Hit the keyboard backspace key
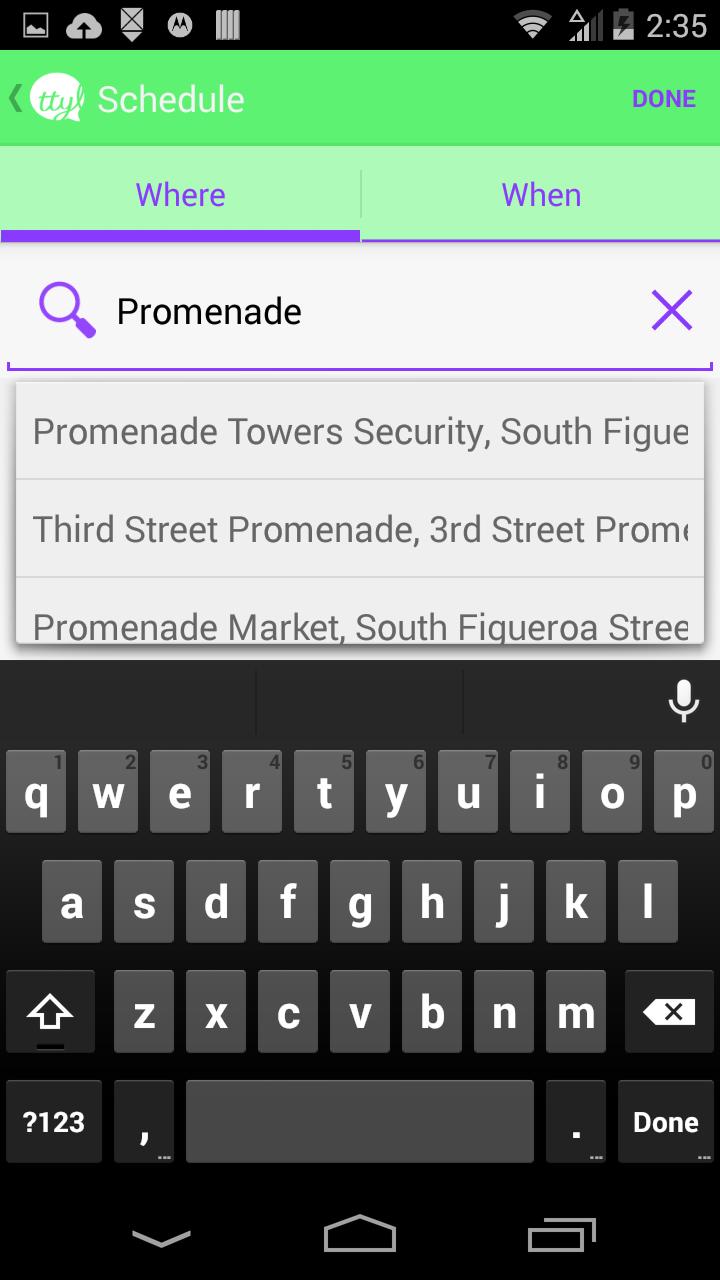The width and height of the screenshot is (720, 1280). 668,1013
